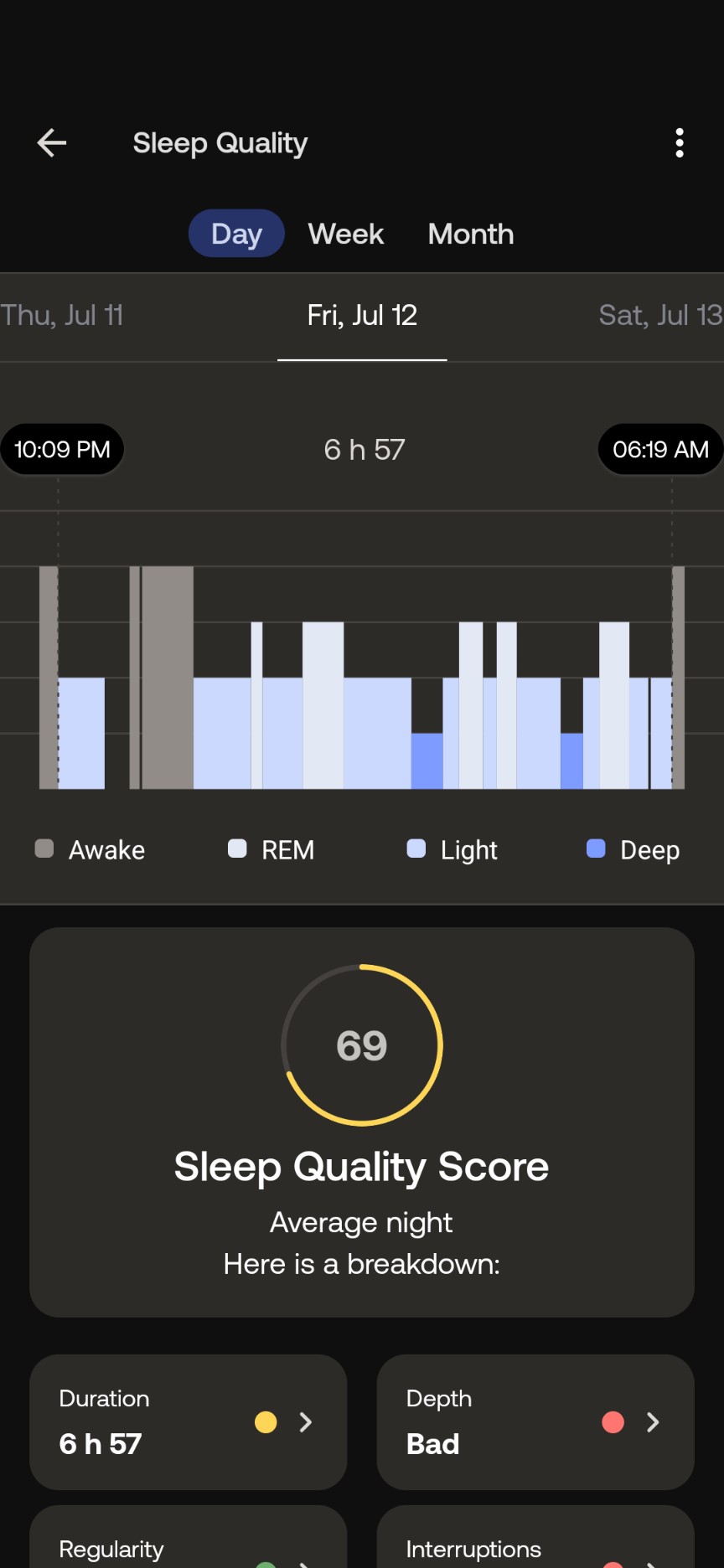The height and width of the screenshot is (1568, 724).
Task: Switch to the Month view
Action: [x=471, y=234]
